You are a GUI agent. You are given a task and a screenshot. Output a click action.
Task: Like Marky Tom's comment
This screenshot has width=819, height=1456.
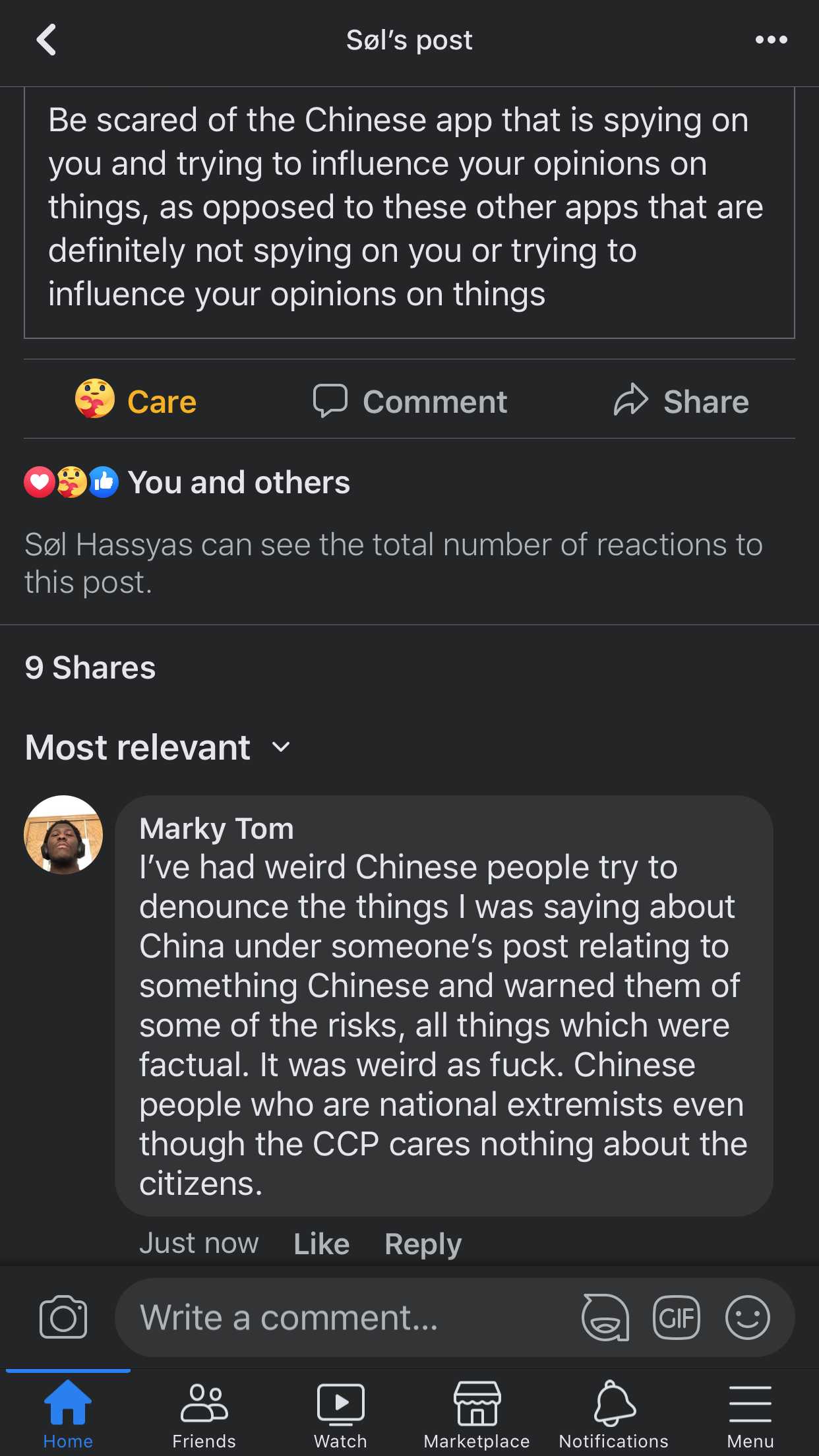(x=321, y=1244)
